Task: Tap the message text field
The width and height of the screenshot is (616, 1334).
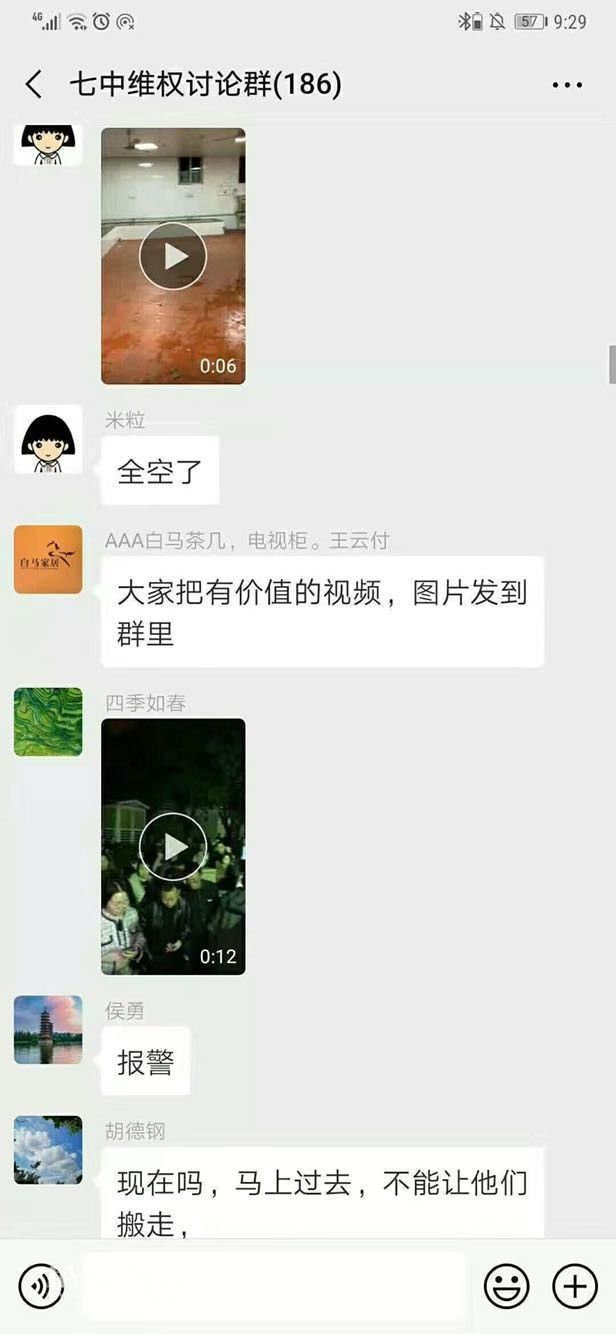Action: 272,1286
